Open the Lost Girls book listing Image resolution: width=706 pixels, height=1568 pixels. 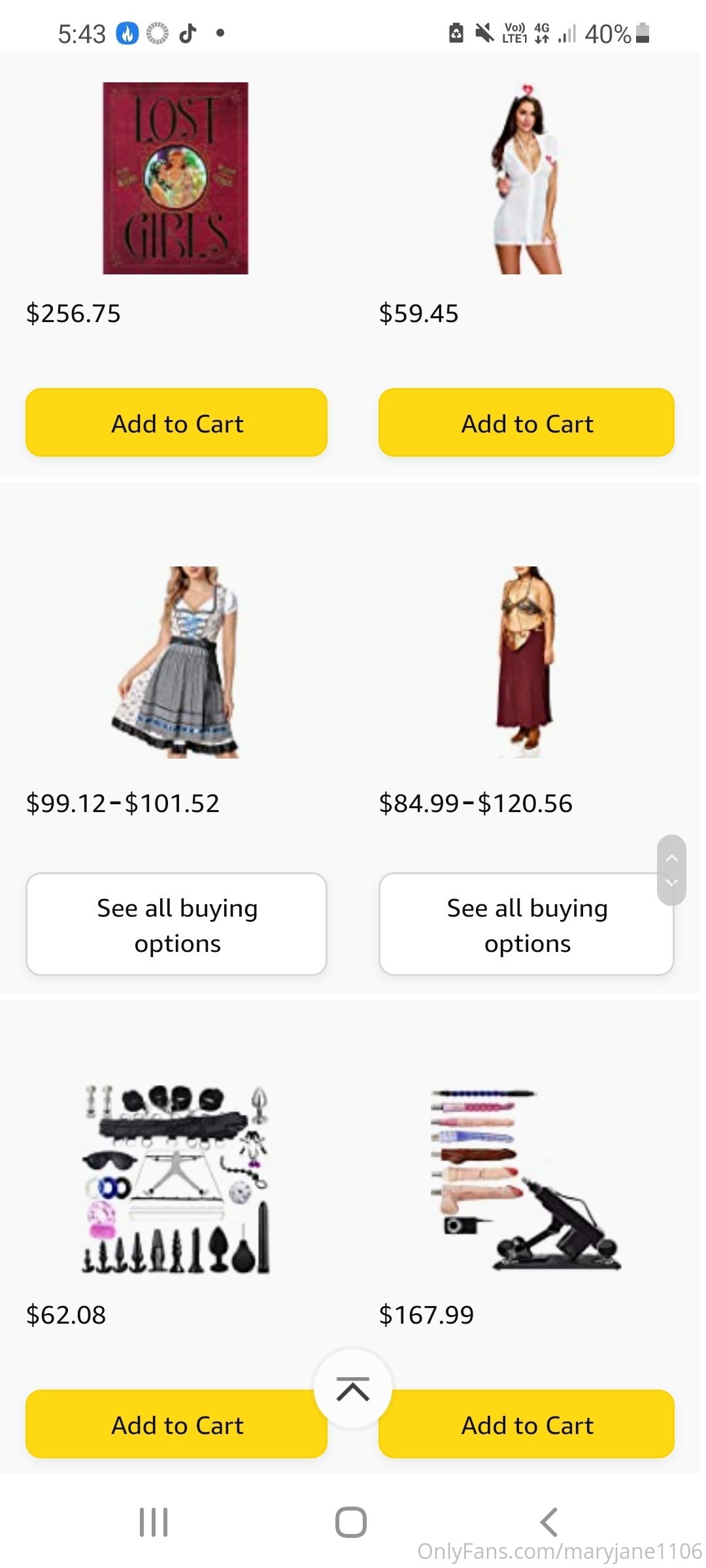(176, 178)
